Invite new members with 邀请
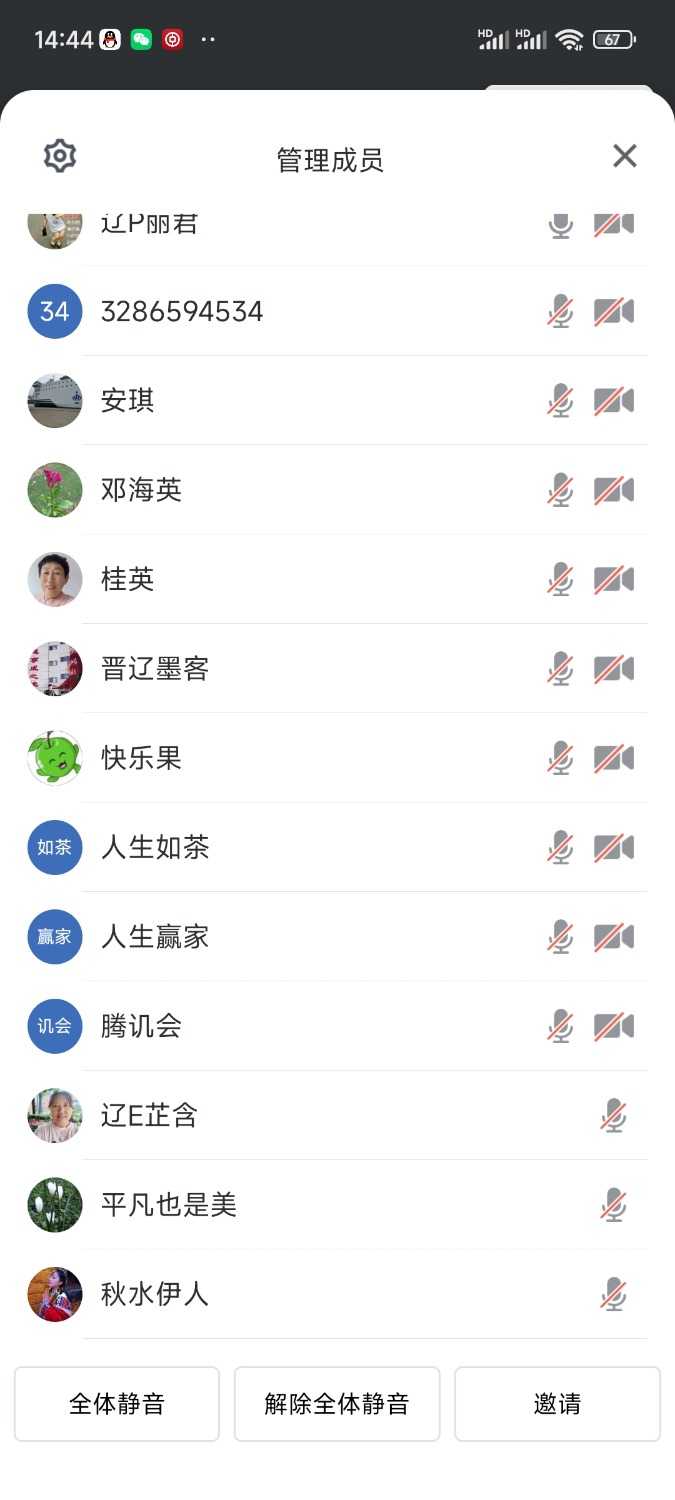This screenshot has height=1500, width=675. (x=557, y=1404)
